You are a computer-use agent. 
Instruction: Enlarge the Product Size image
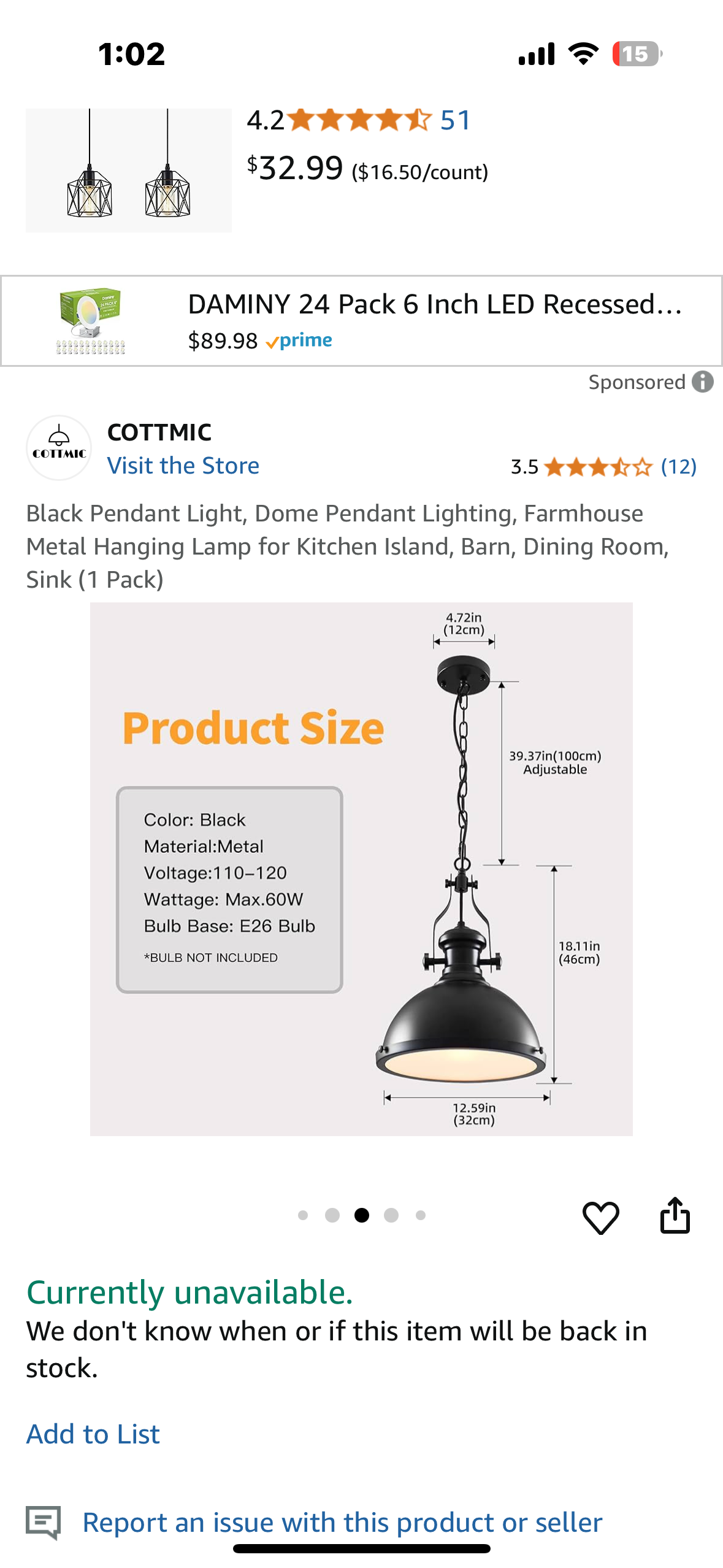point(361,869)
